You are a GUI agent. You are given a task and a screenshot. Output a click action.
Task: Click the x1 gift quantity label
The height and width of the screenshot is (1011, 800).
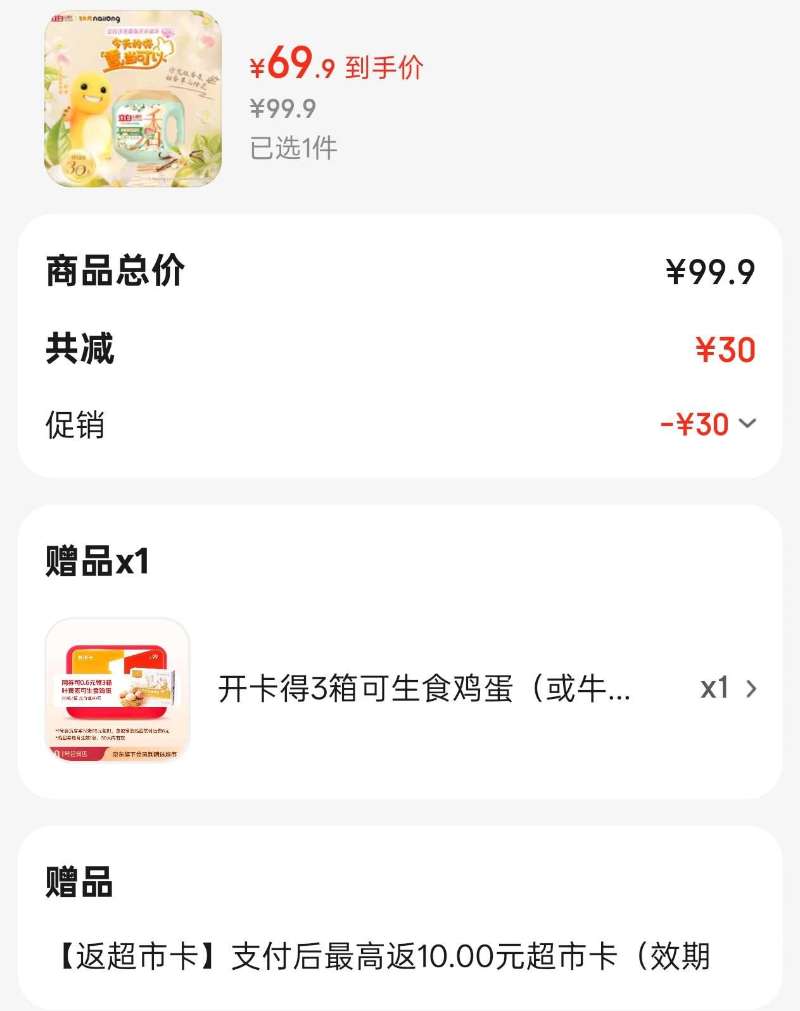coord(716,690)
